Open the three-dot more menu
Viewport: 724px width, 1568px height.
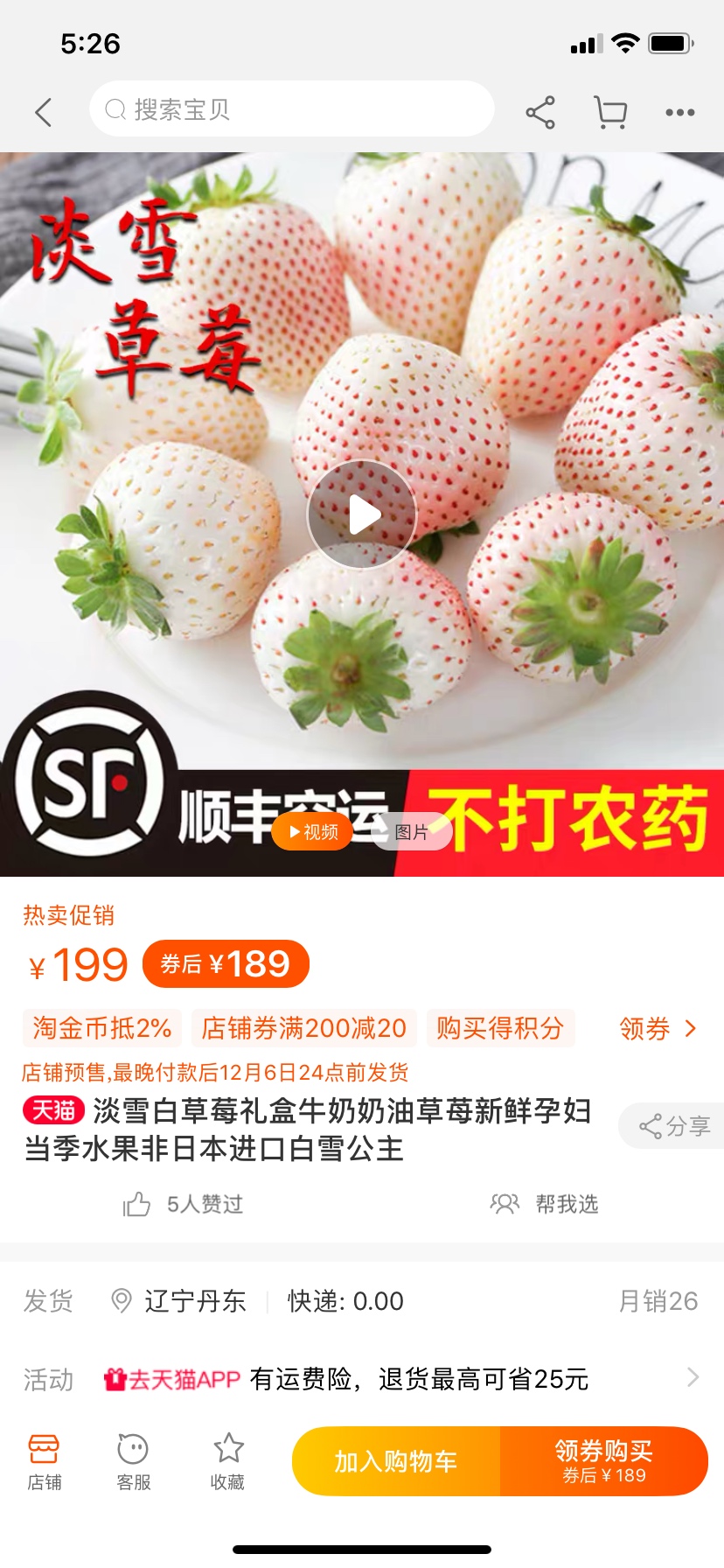[679, 113]
